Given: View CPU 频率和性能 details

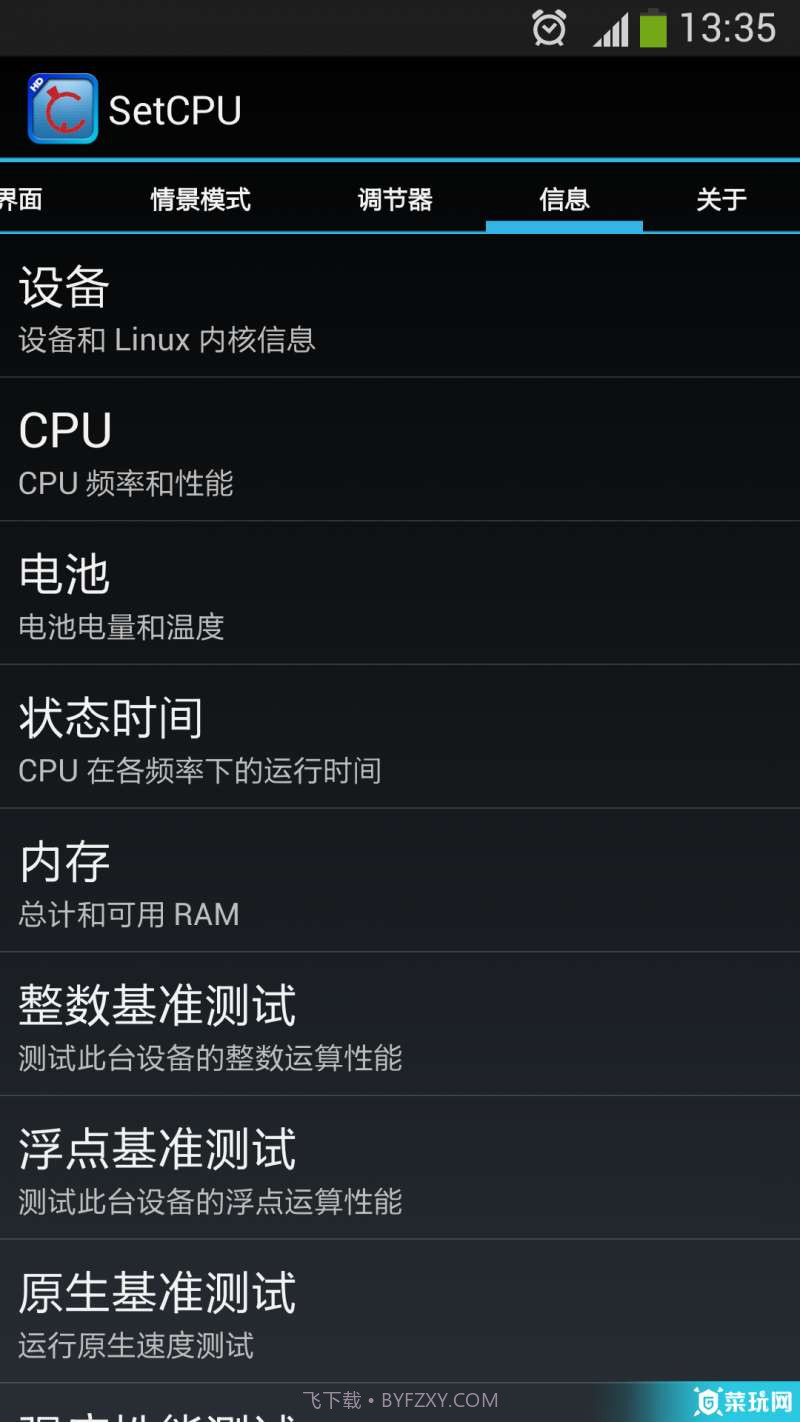Looking at the screenshot, I should 400,450.
